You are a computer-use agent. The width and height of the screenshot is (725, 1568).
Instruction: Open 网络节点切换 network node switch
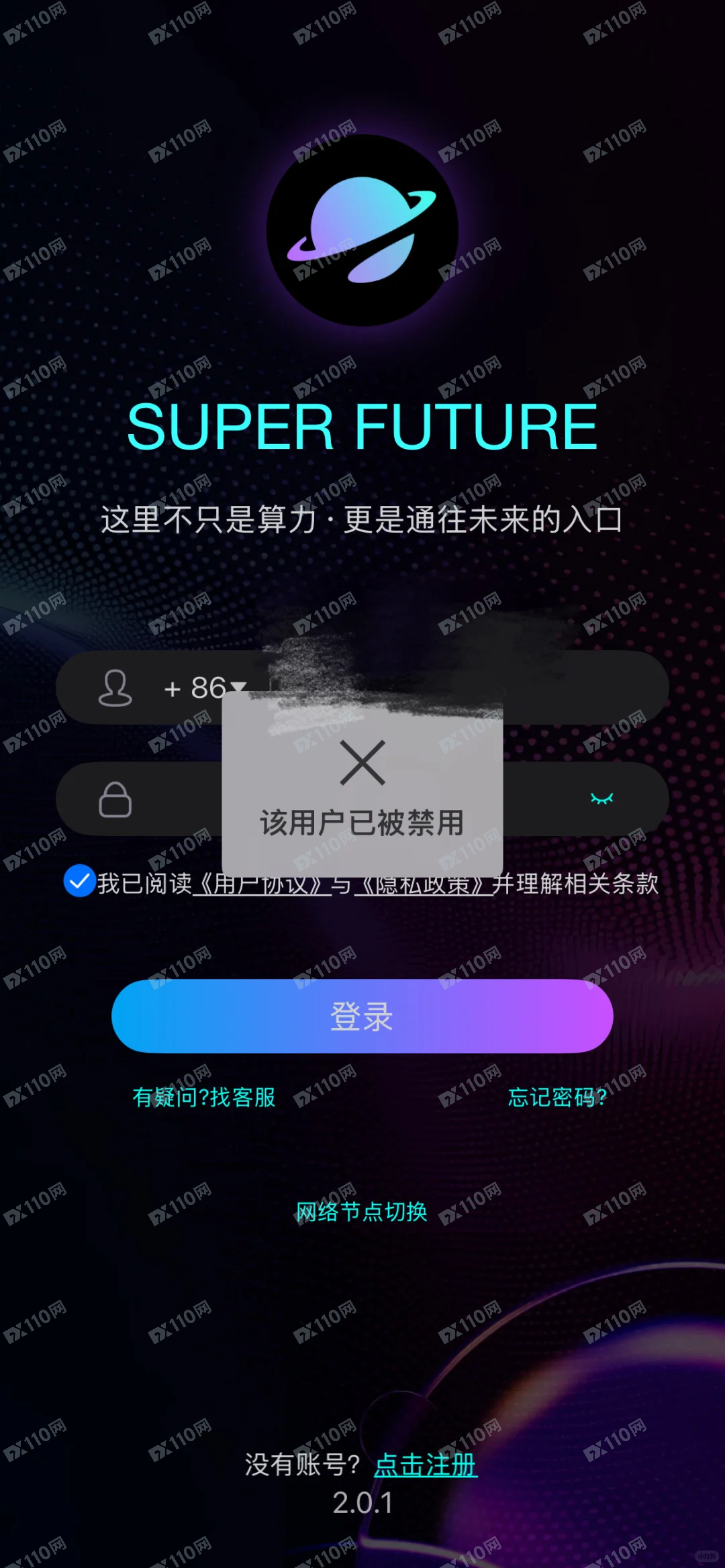pos(362,1211)
